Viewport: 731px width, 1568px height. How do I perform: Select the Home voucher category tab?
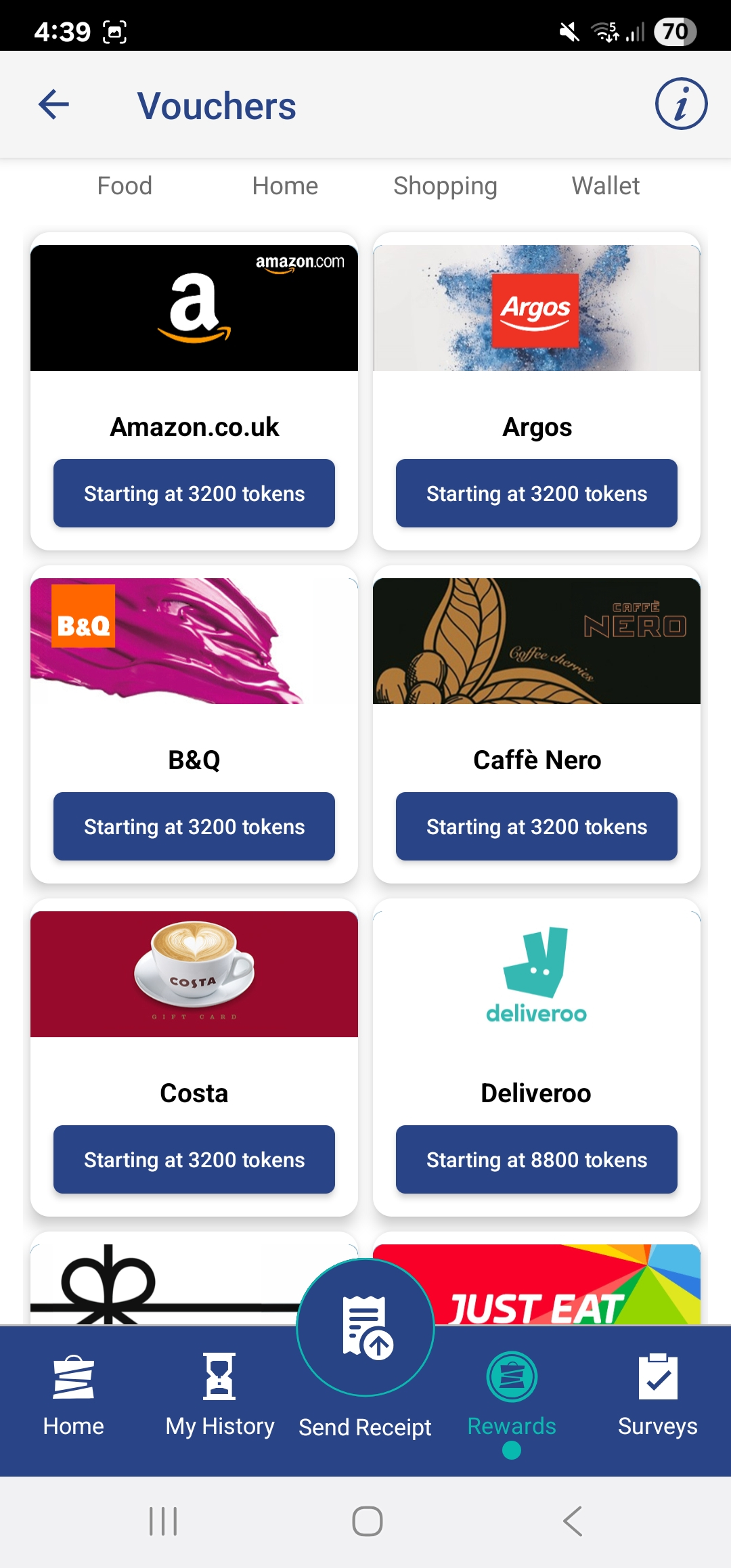[285, 186]
